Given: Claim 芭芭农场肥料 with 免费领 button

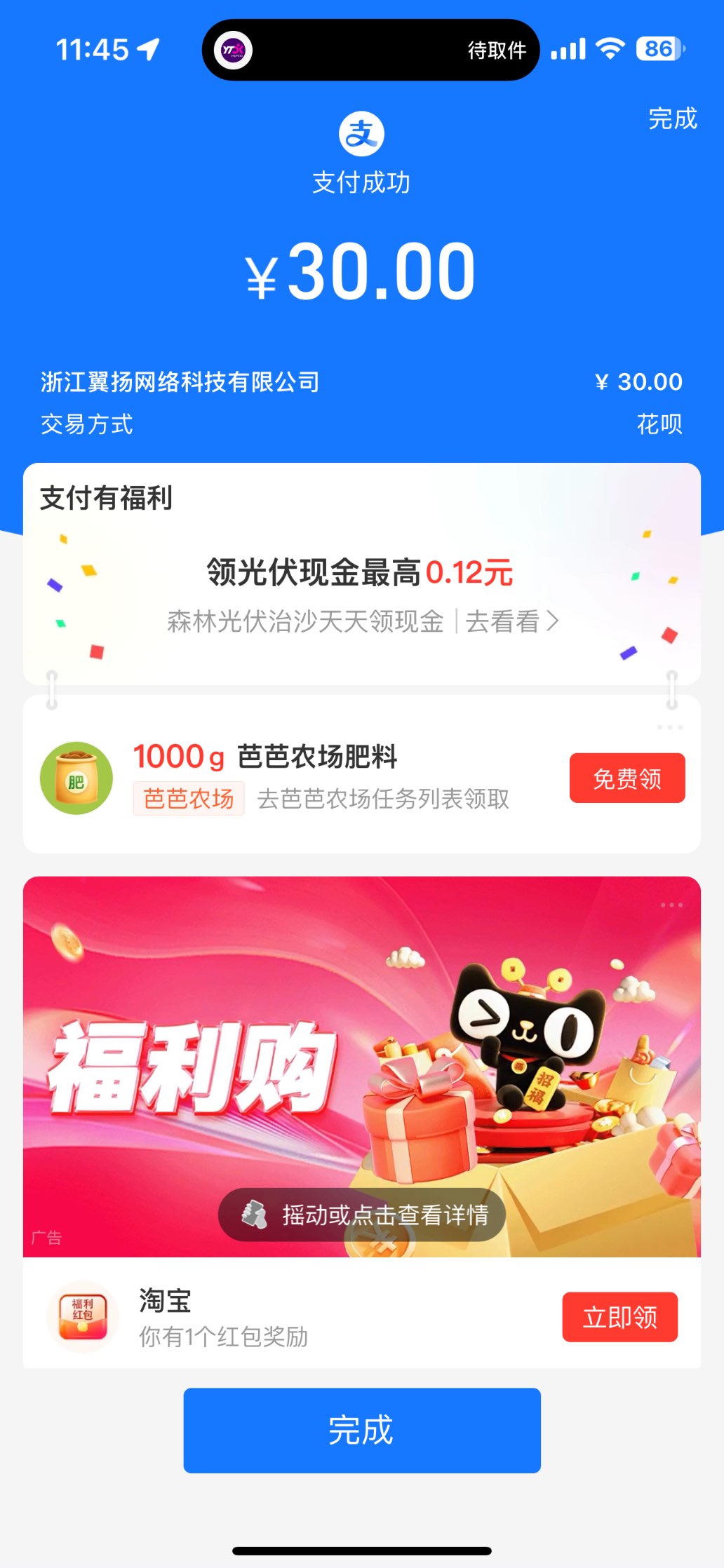Looking at the screenshot, I should point(626,778).
